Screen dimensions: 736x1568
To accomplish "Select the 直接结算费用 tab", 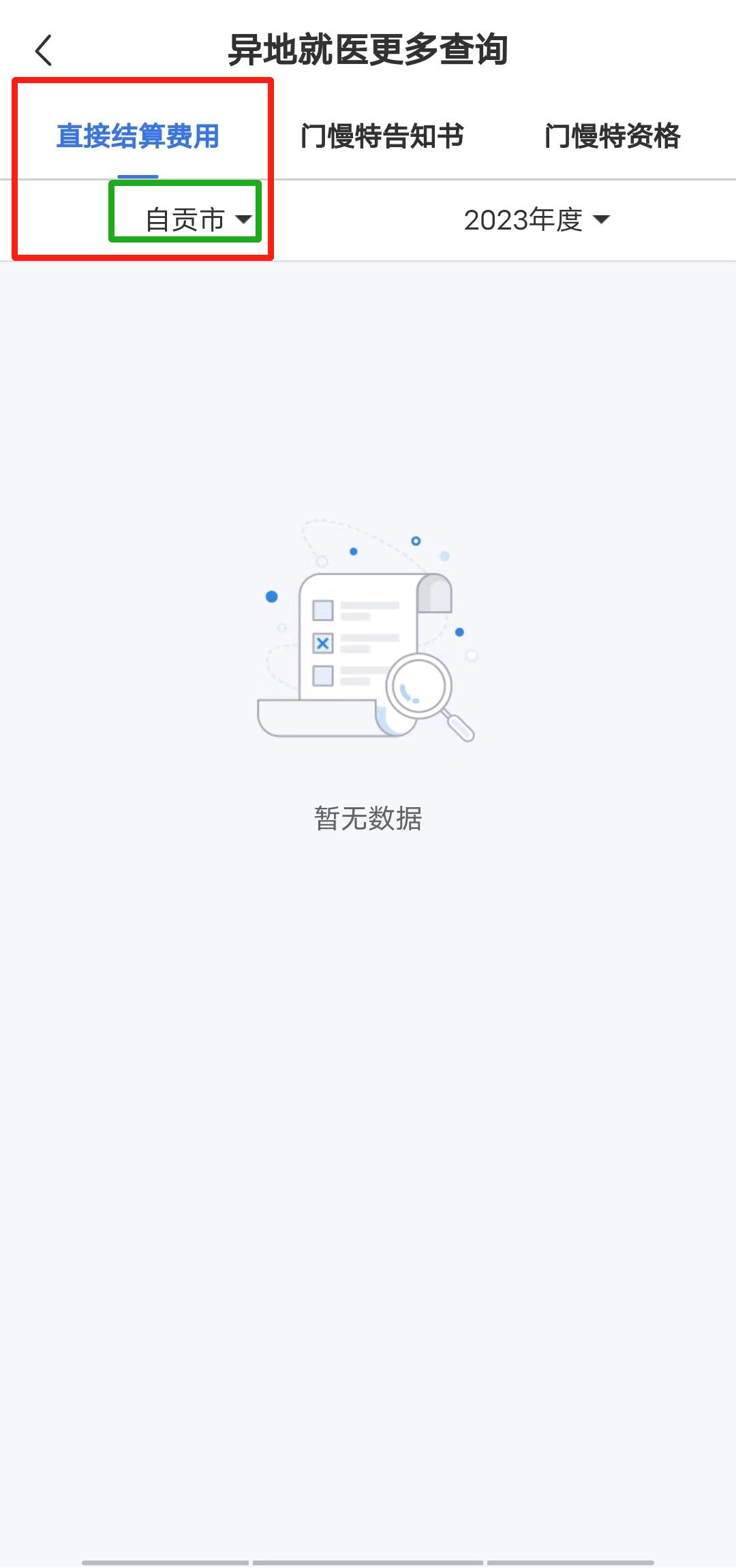I will 138,136.
